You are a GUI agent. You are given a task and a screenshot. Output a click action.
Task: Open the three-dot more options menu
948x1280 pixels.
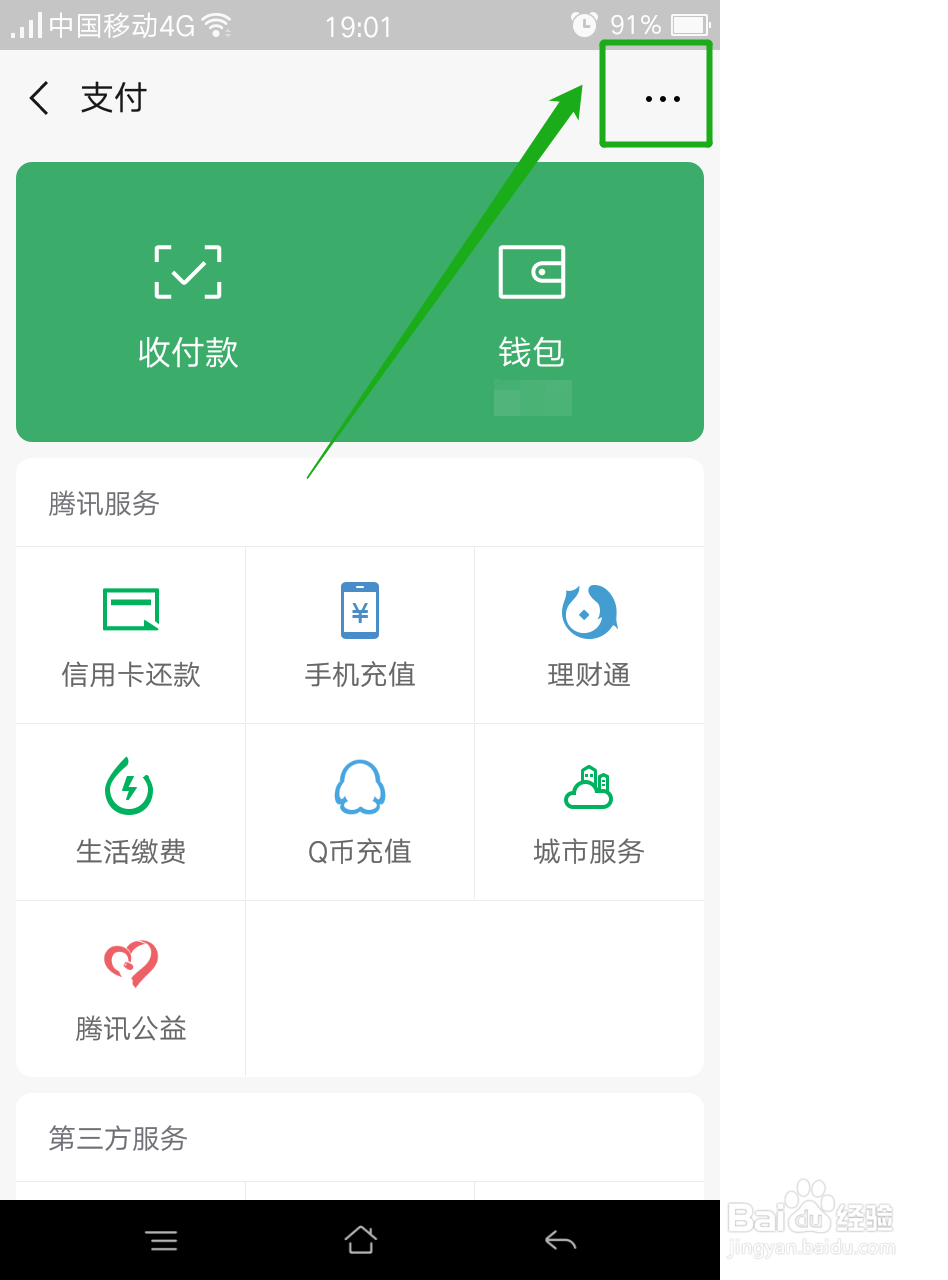(x=657, y=98)
